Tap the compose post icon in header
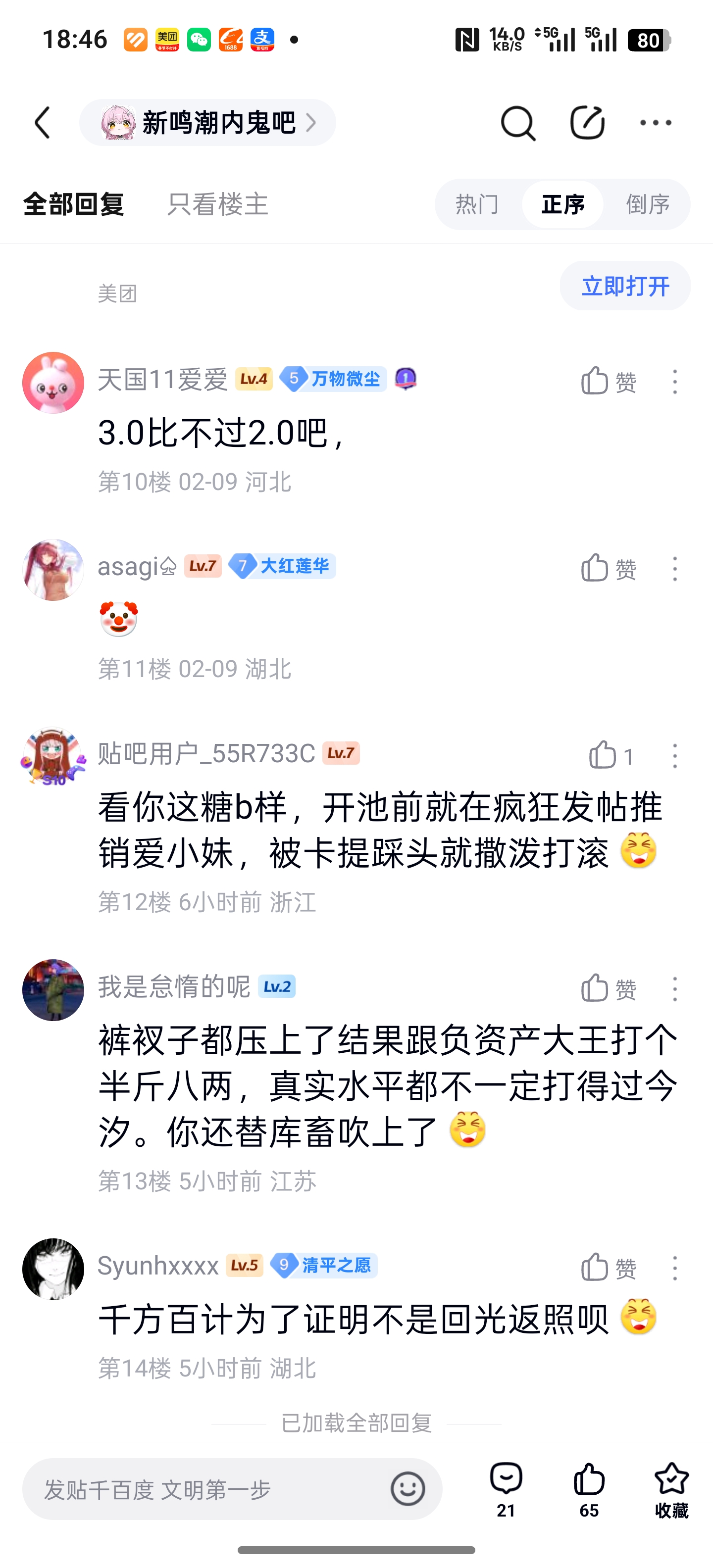Image resolution: width=713 pixels, height=1568 pixels. [587, 123]
